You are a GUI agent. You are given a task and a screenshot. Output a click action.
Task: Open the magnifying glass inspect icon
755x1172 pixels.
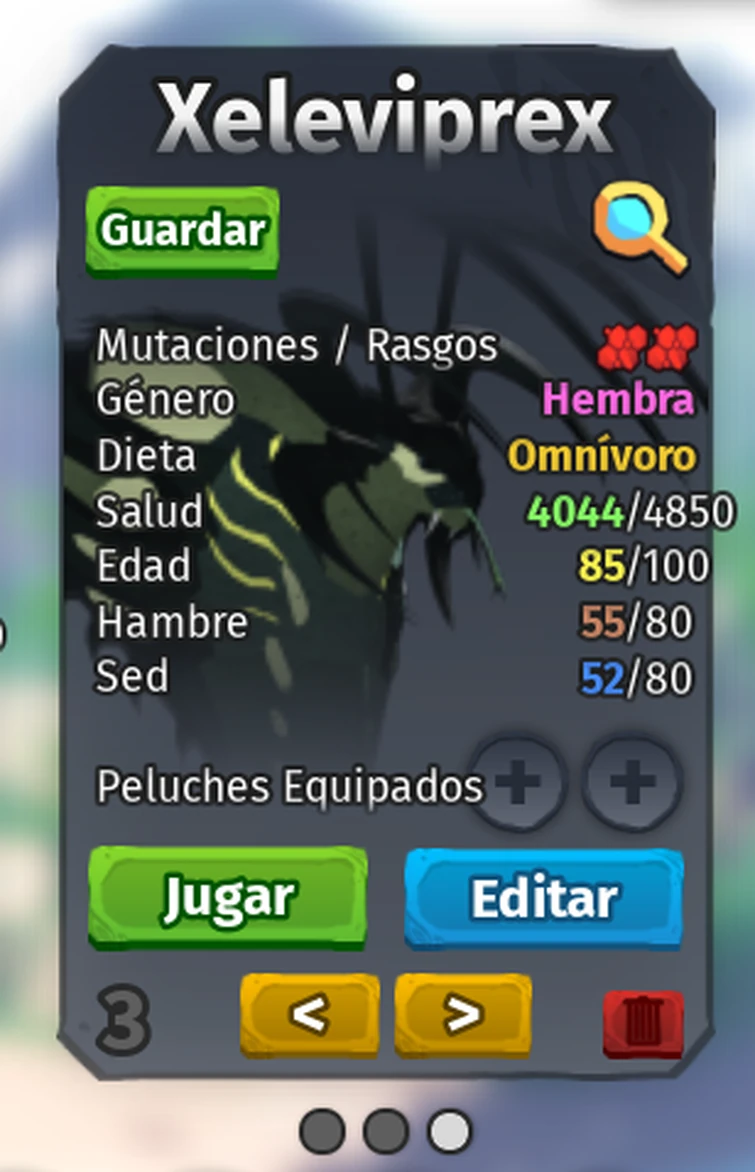640,230
